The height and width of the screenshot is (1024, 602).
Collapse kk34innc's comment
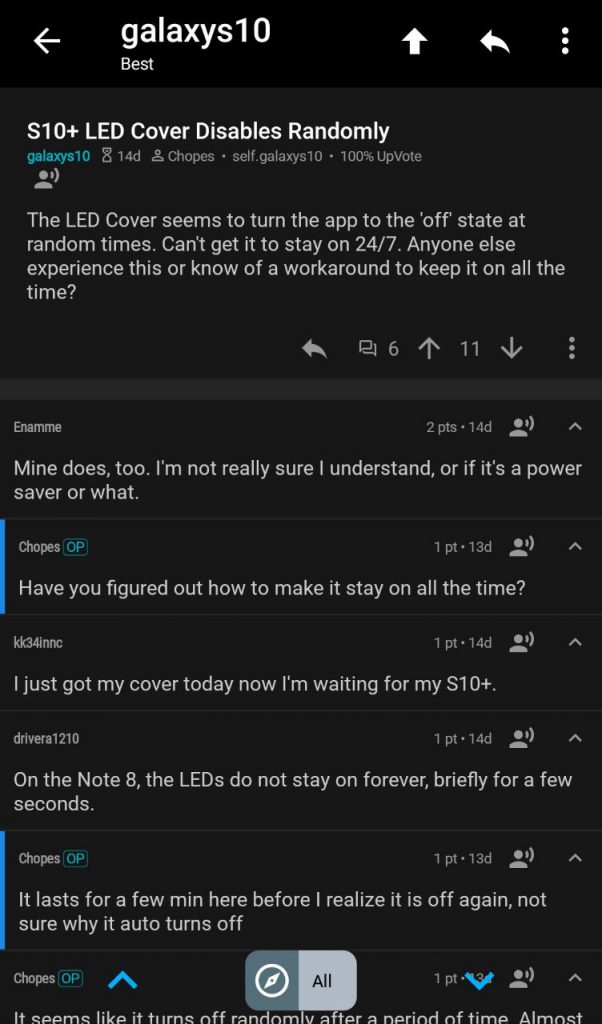point(575,642)
